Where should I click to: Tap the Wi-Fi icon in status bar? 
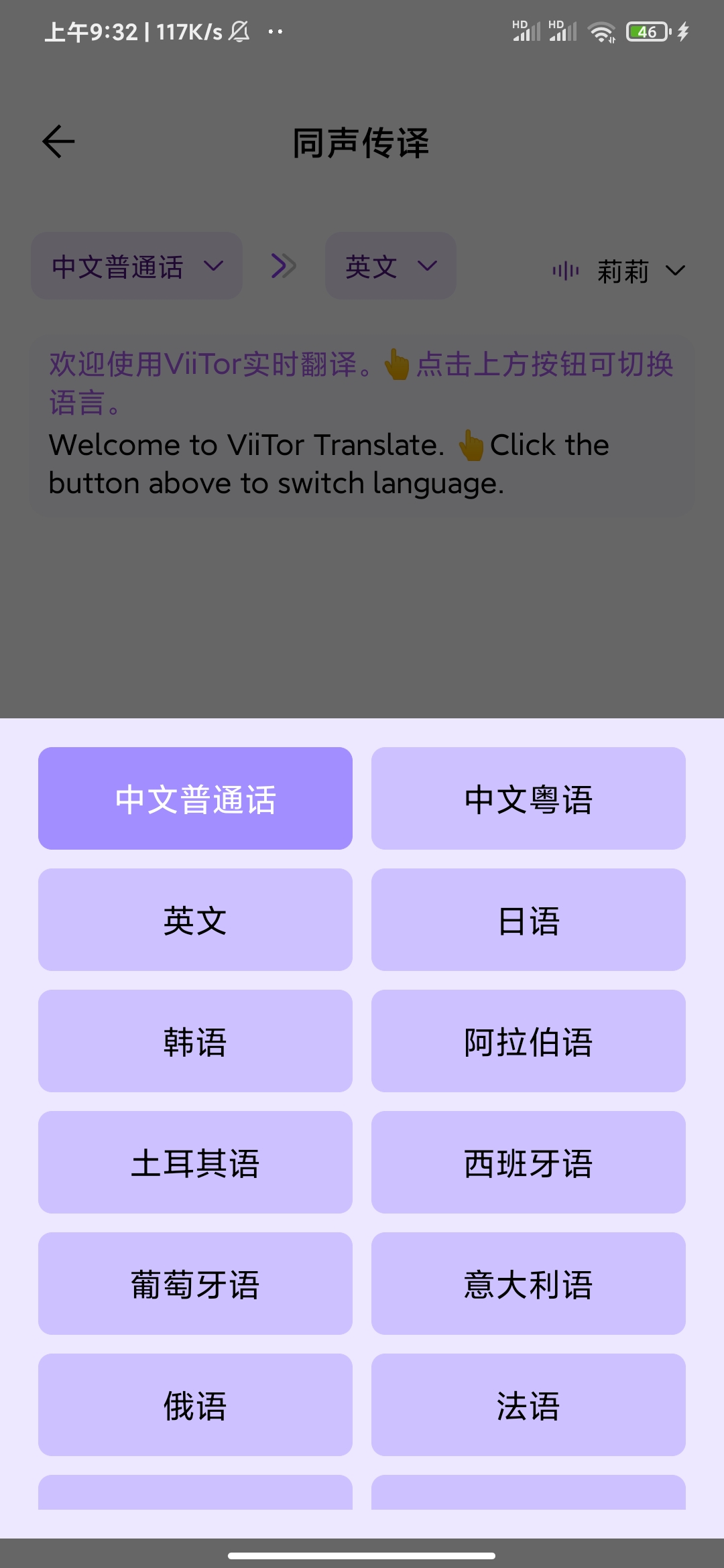click(601, 30)
